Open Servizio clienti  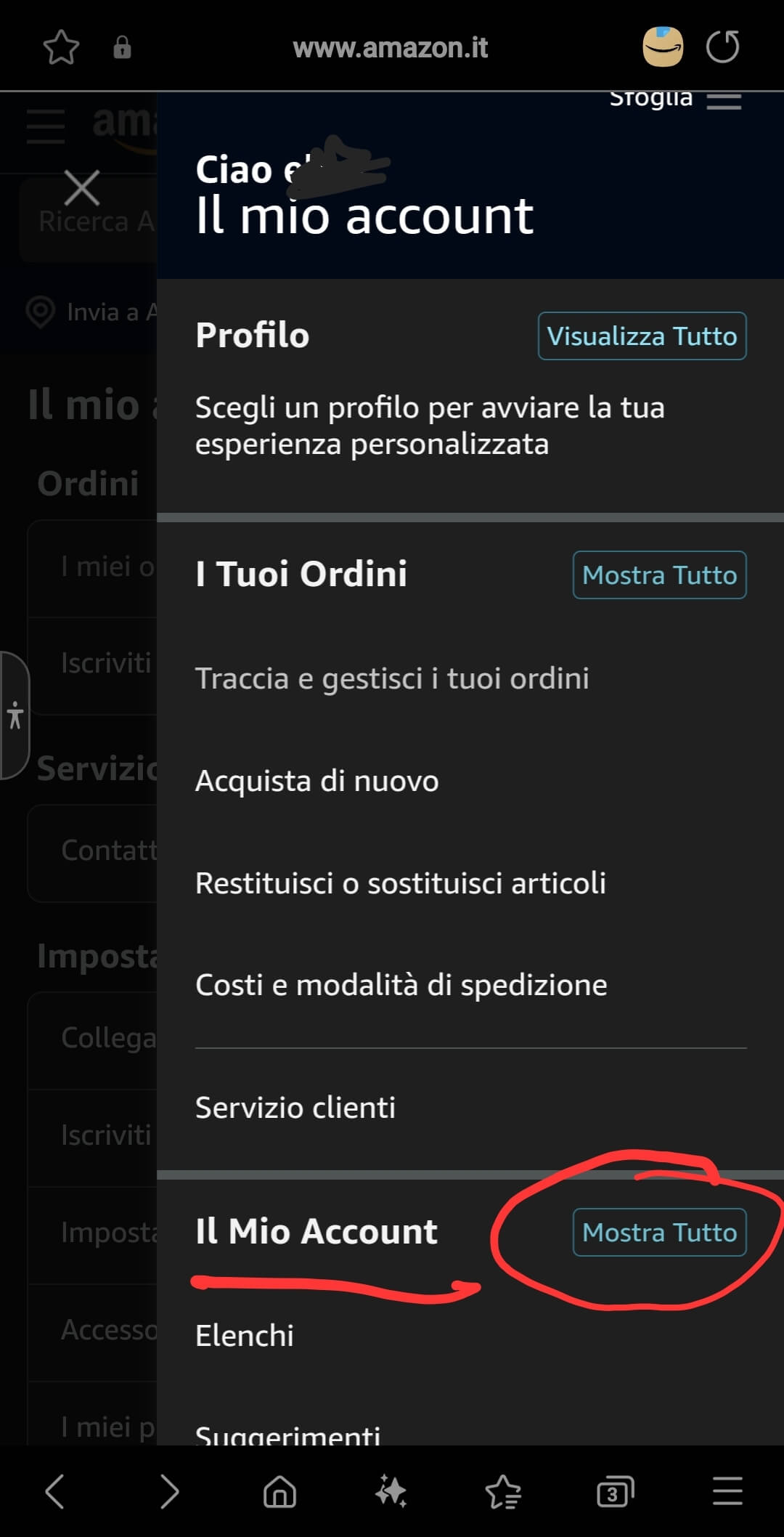click(295, 1108)
